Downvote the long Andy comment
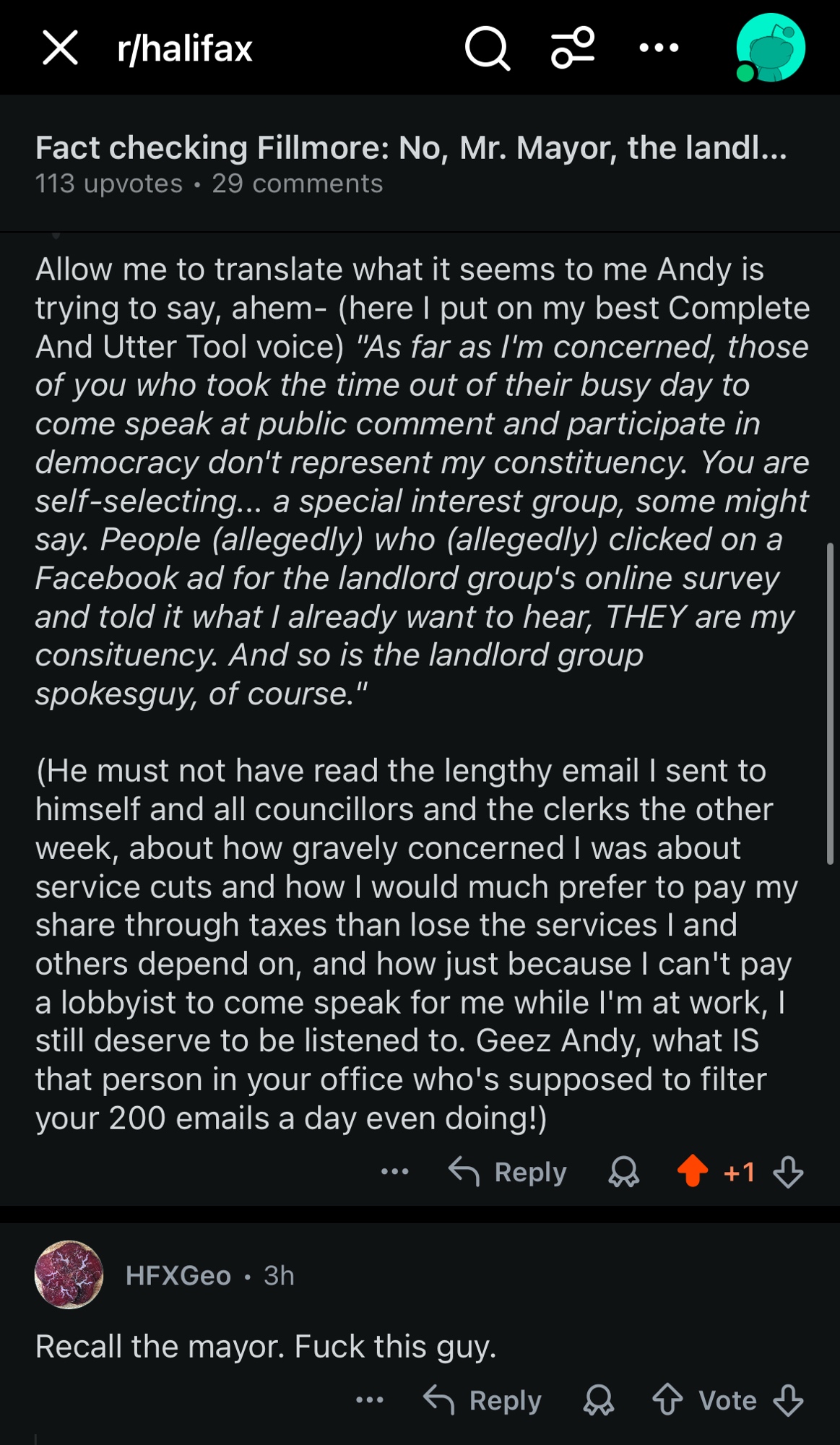The image size is (840, 1445). click(x=788, y=1172)
